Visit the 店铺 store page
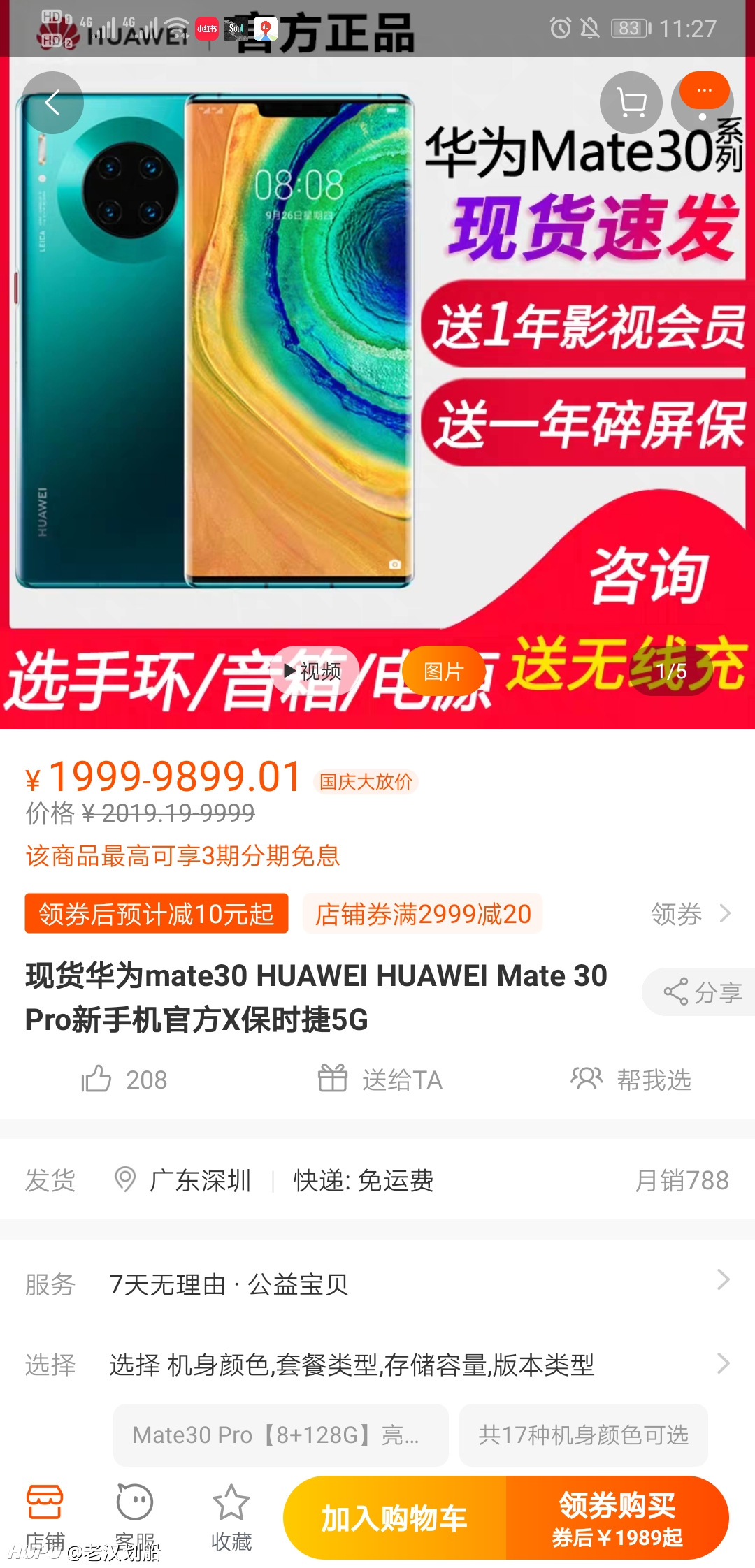The width and height of the screenshot is (755, 1568). pyautogui.click(x=45, y=1518)
